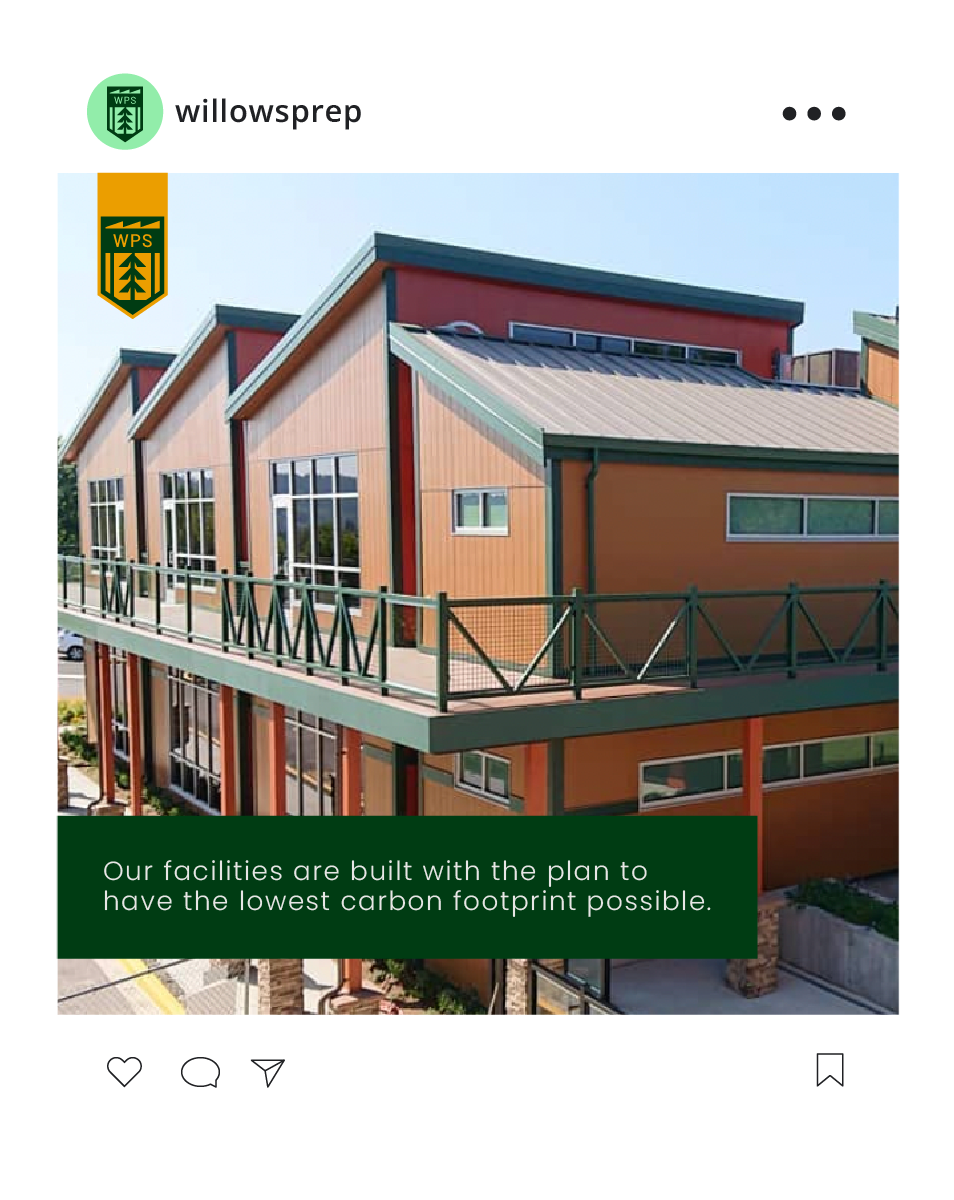Open the three-dot overflow menu

coord(814,113)
